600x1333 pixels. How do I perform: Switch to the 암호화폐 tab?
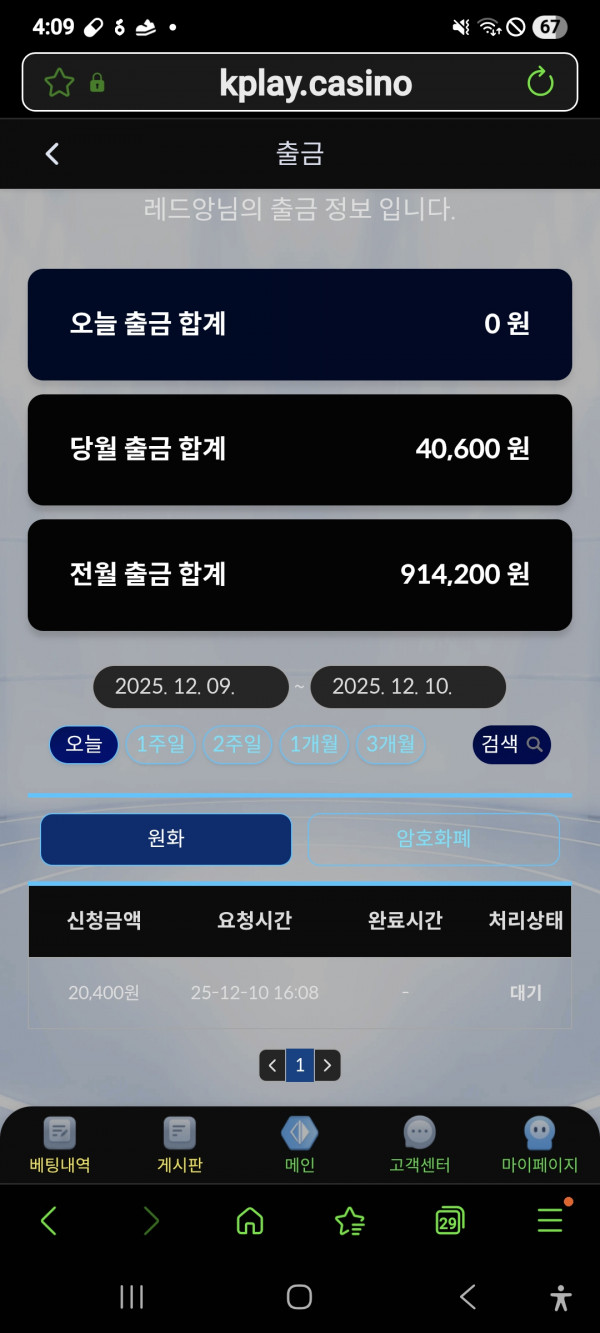pyautogui.click(x=433, y=839)
